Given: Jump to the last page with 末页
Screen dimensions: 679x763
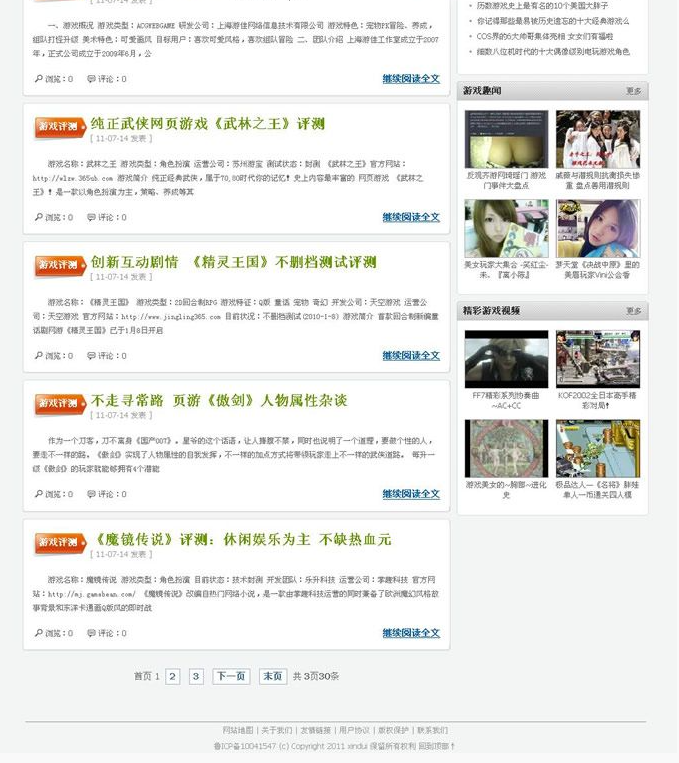Looking at the screenshot, I should (x=272, y=677).
